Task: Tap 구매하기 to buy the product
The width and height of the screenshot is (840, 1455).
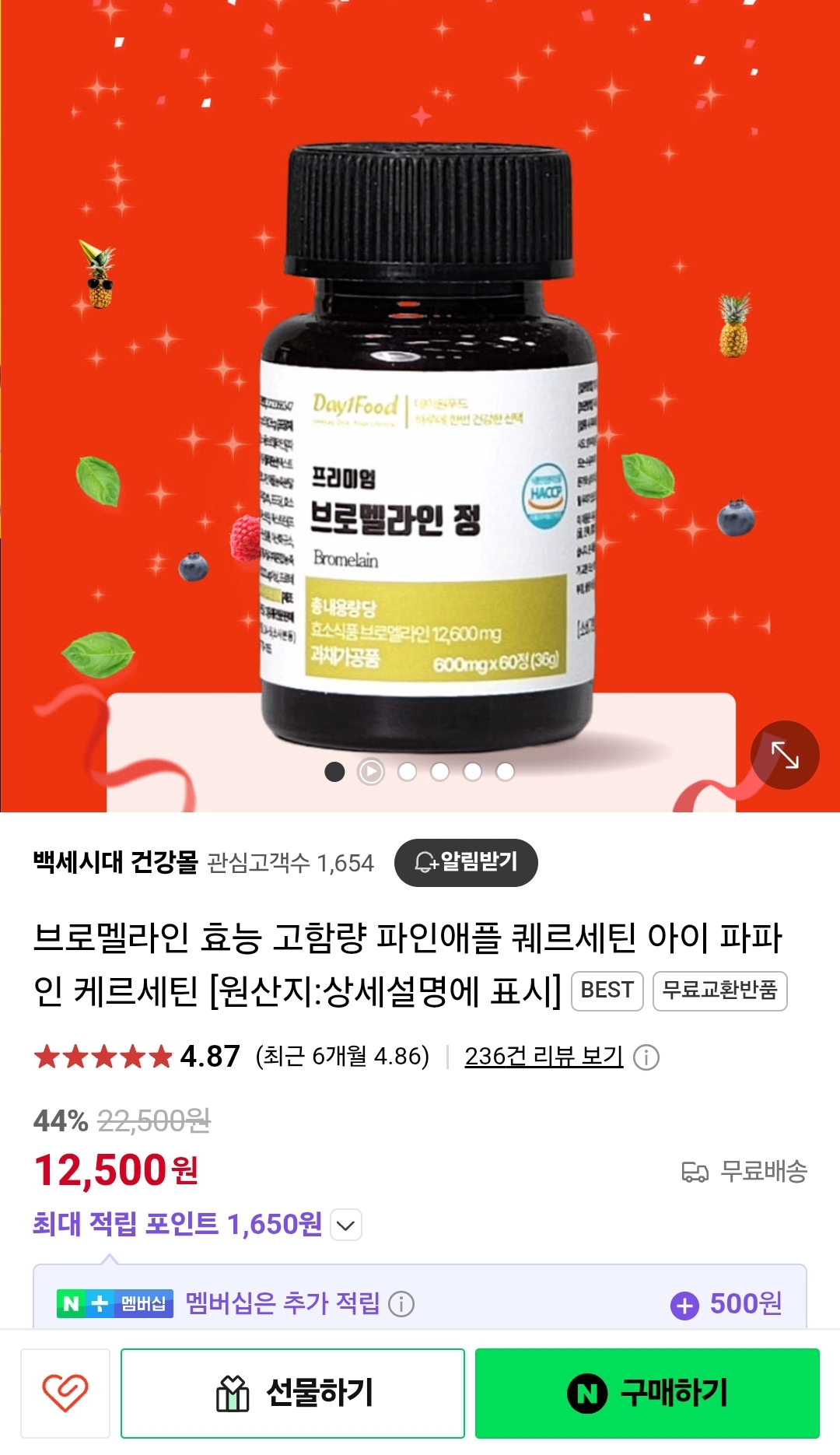Action: tap(647, 1393)
